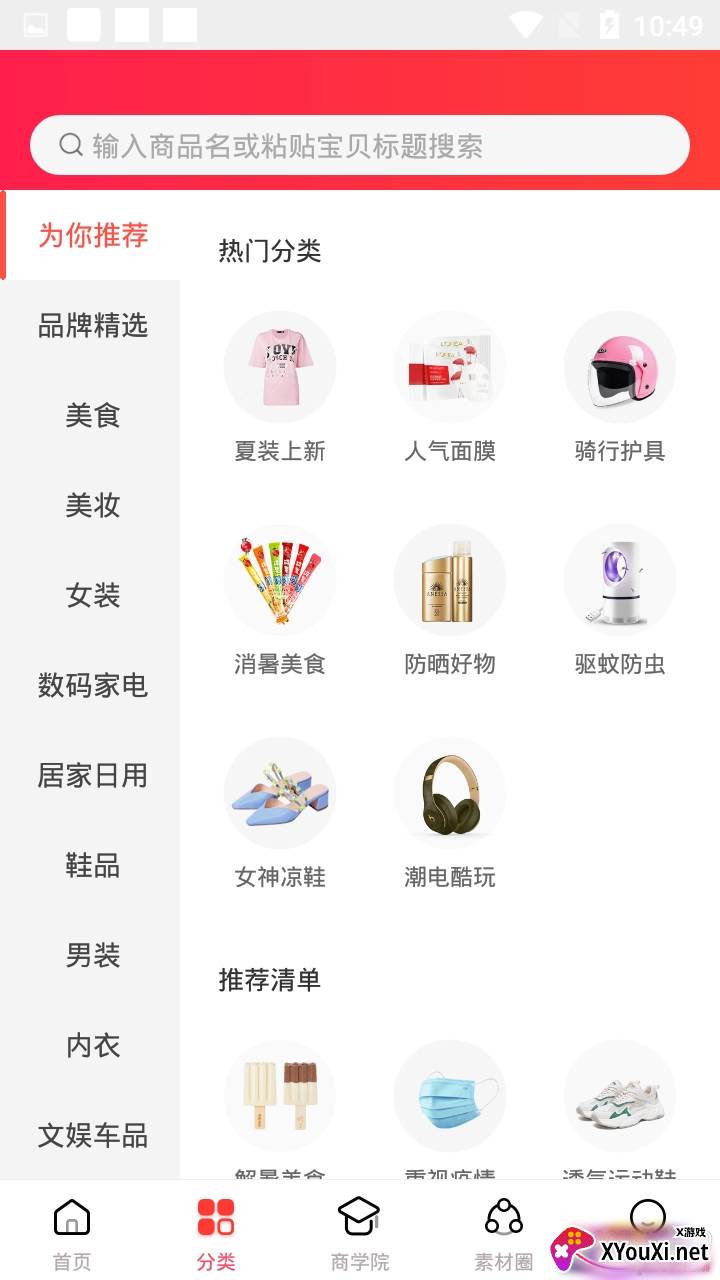This screenshot has height=1280, width=720.
Task: Open the 数码家电 category
Action: 92,685
